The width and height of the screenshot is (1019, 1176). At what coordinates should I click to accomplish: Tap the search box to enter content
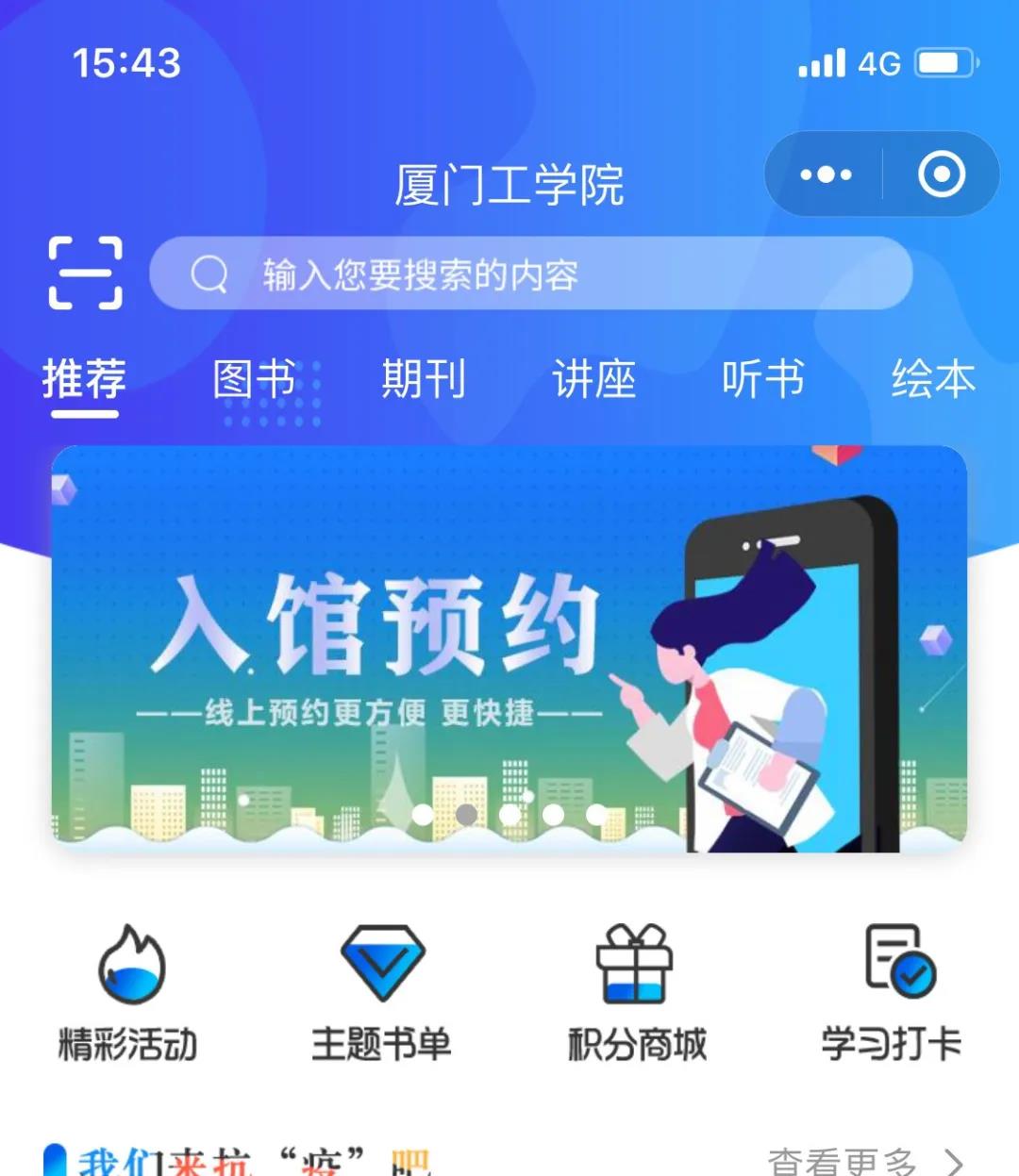(530, 274)
